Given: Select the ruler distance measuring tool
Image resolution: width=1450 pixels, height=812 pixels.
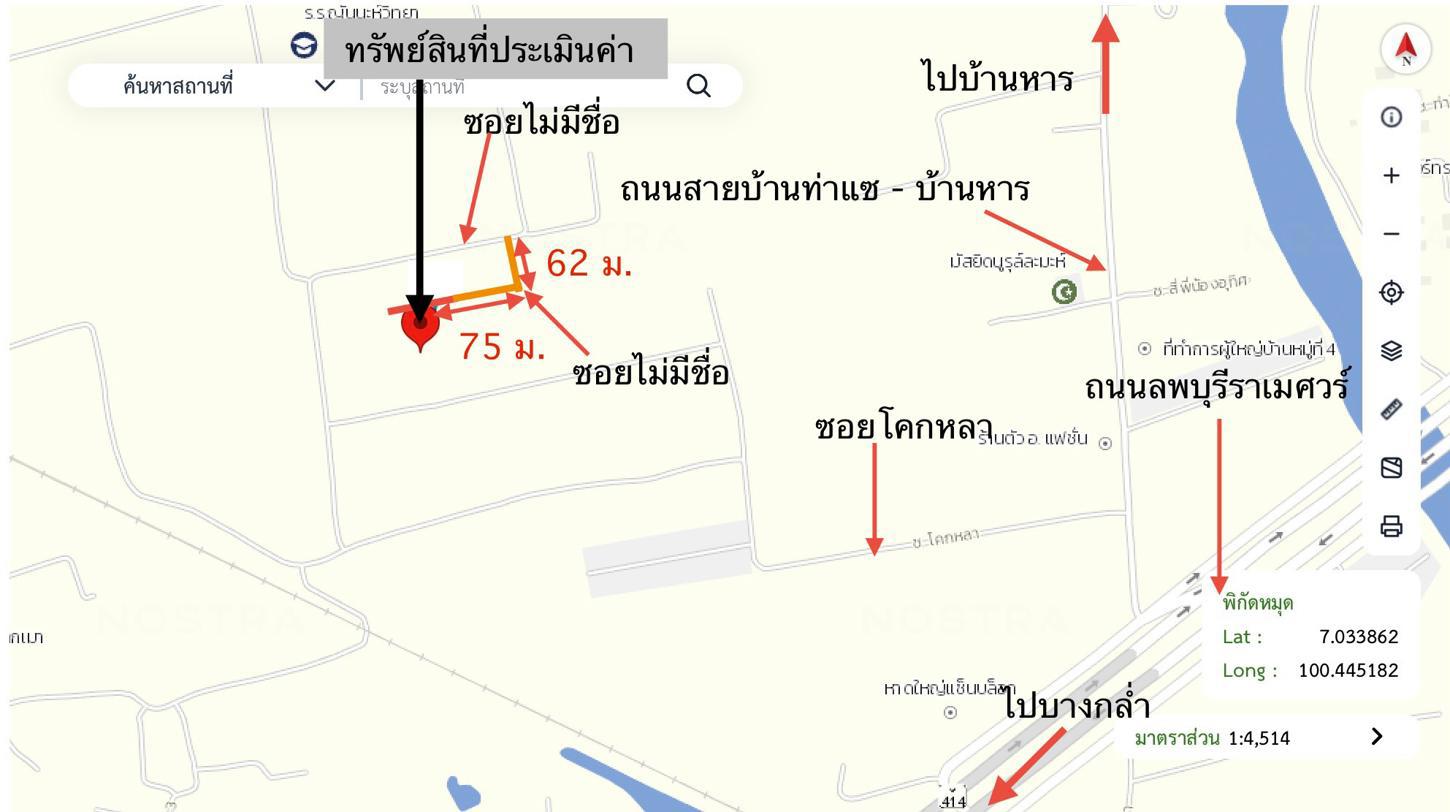Looking at the screenshot, I should point(1391,409).
